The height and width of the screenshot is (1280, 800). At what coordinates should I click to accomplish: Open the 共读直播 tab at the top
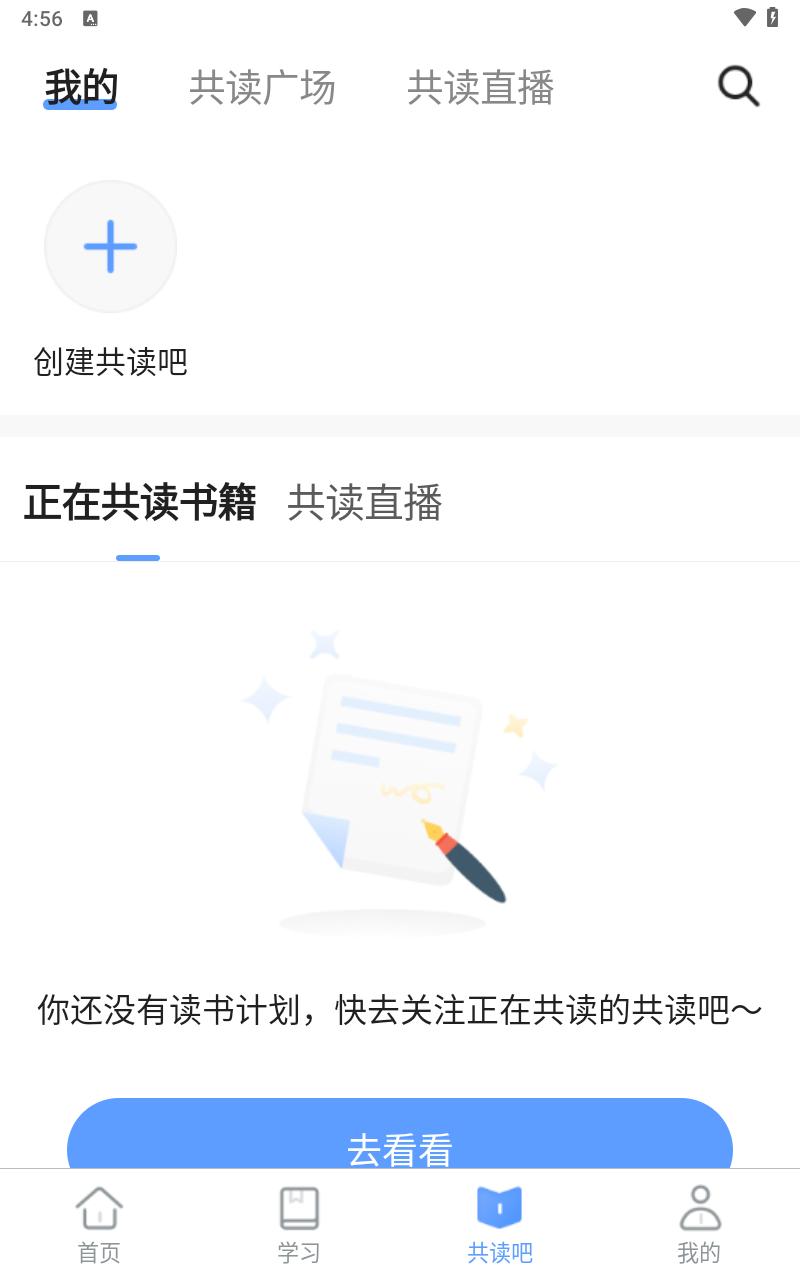(481, 88)
